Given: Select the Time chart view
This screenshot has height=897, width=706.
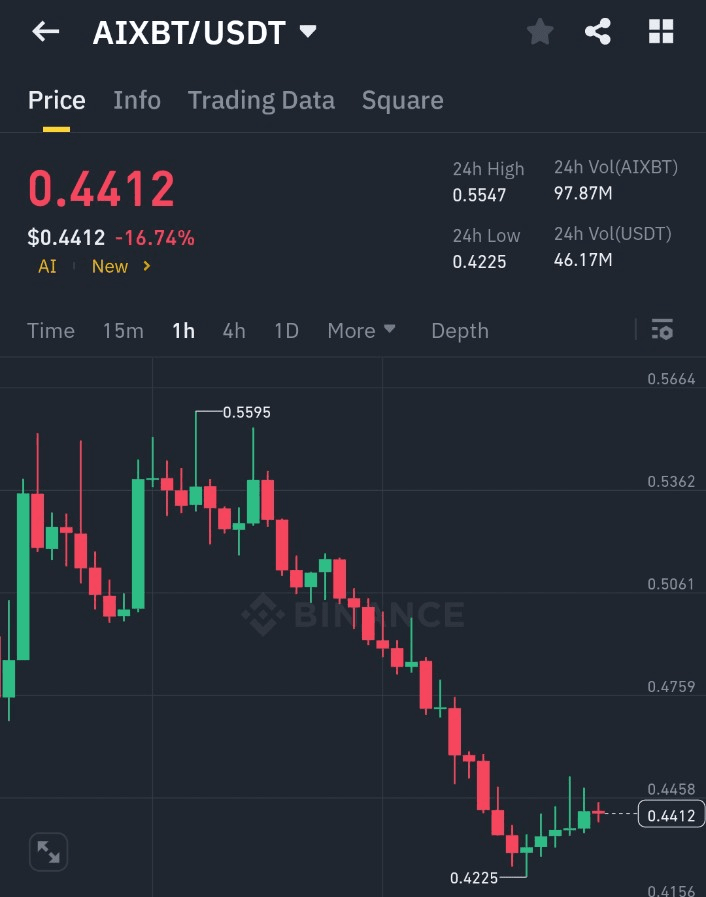Looking at the screenshot, I should 51,330.
